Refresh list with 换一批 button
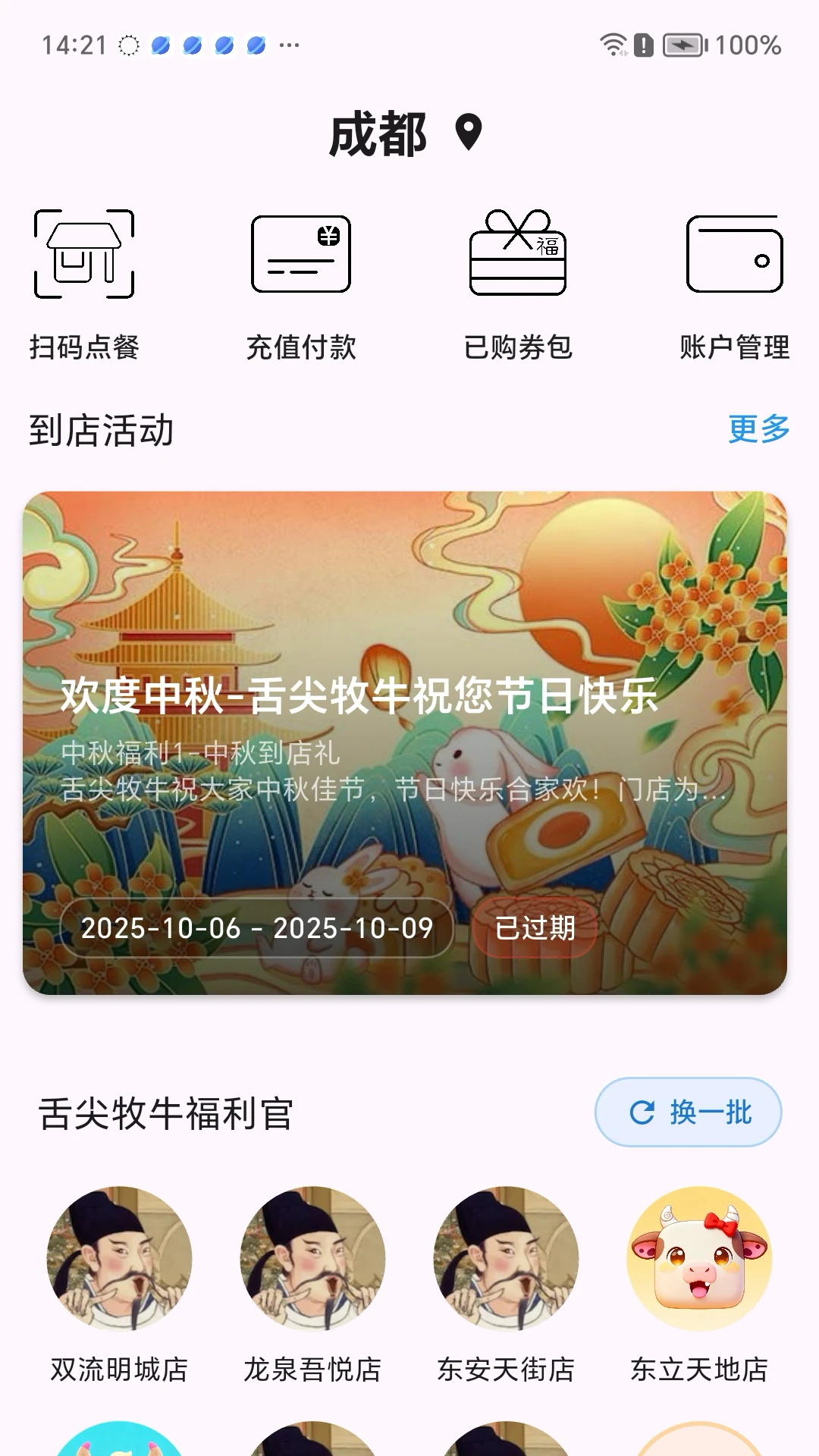Image resolution: width=819 pixels, height=1456 pixels. tap(688, 1112)
